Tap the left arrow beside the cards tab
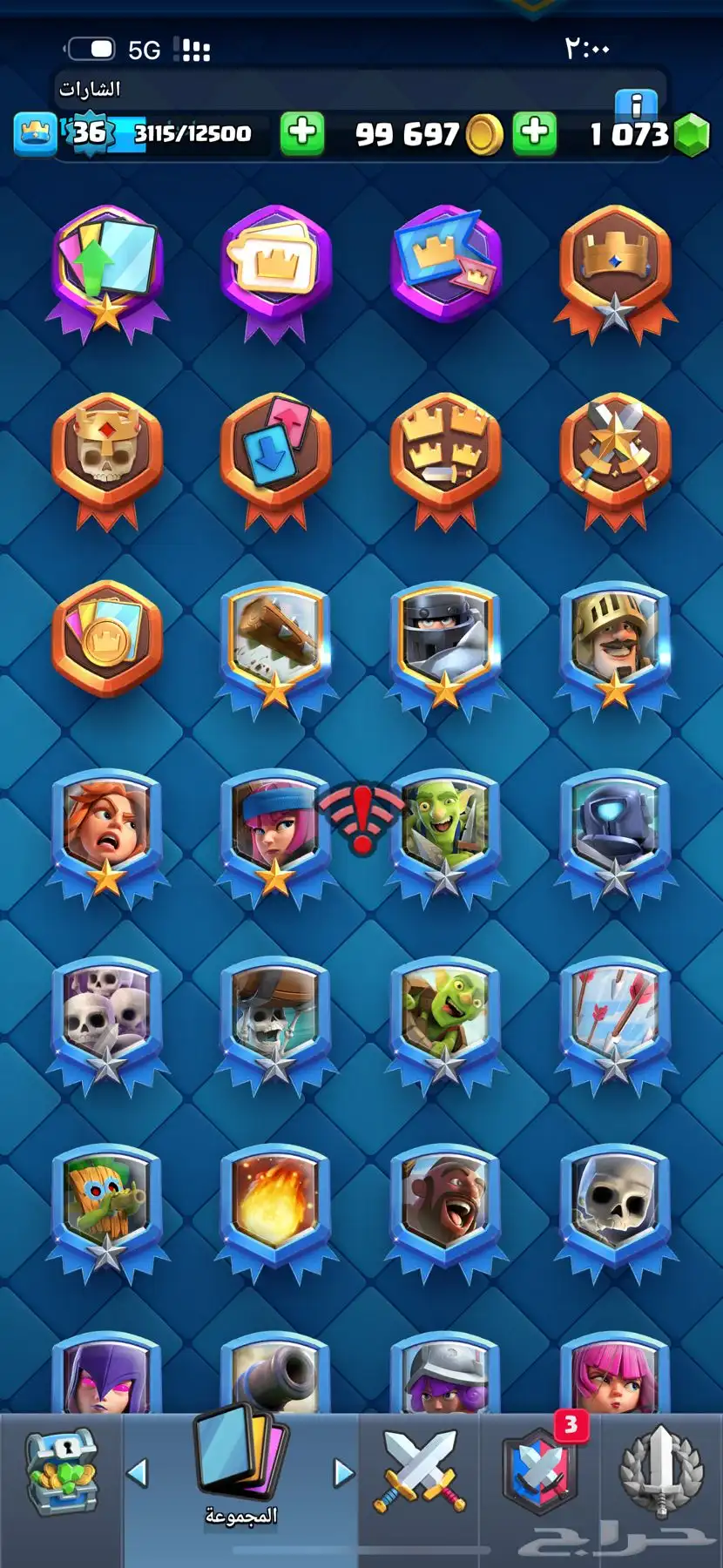The height and width of the screenshot is (1568, 723). point(137,1473)
